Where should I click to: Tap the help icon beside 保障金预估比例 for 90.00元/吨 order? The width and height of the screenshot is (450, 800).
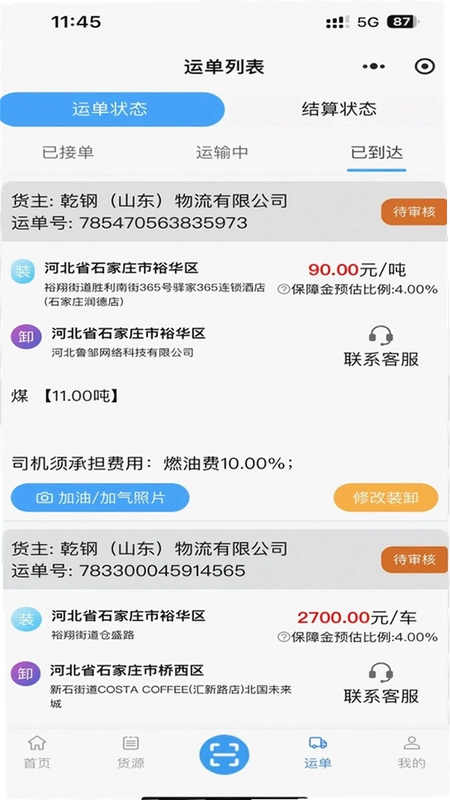[284, 289]
